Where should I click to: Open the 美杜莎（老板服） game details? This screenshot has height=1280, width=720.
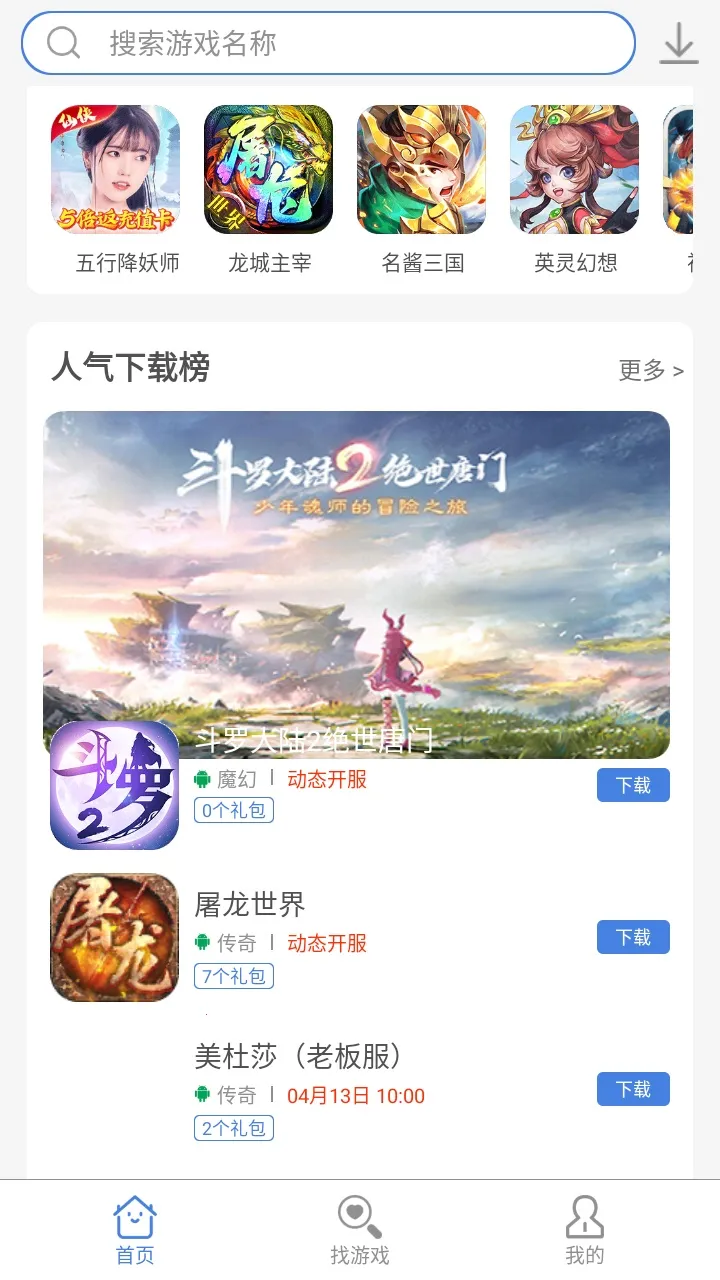coord(298,1057)
